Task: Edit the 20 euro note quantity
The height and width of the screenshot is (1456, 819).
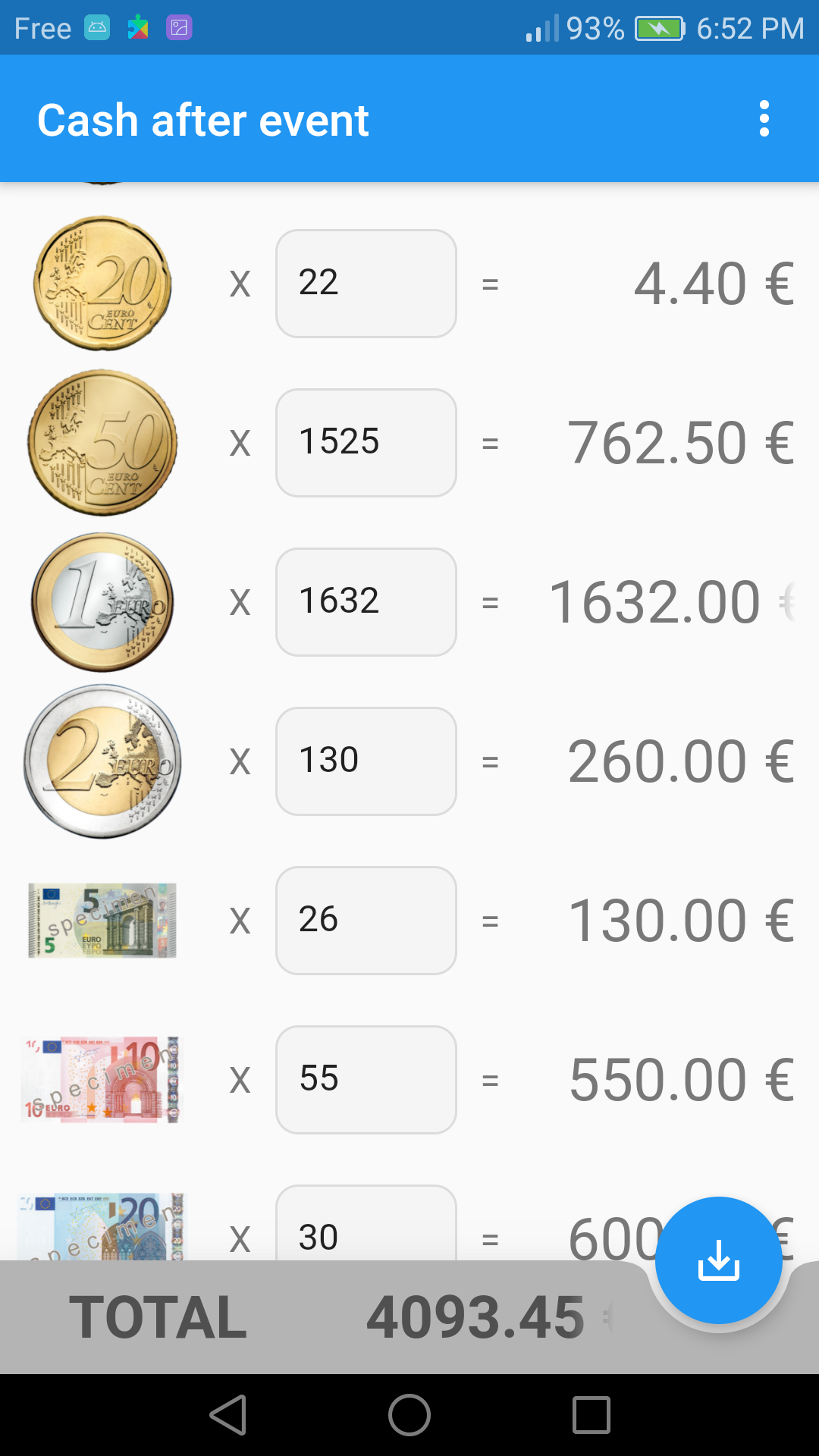Action: 366,1222
